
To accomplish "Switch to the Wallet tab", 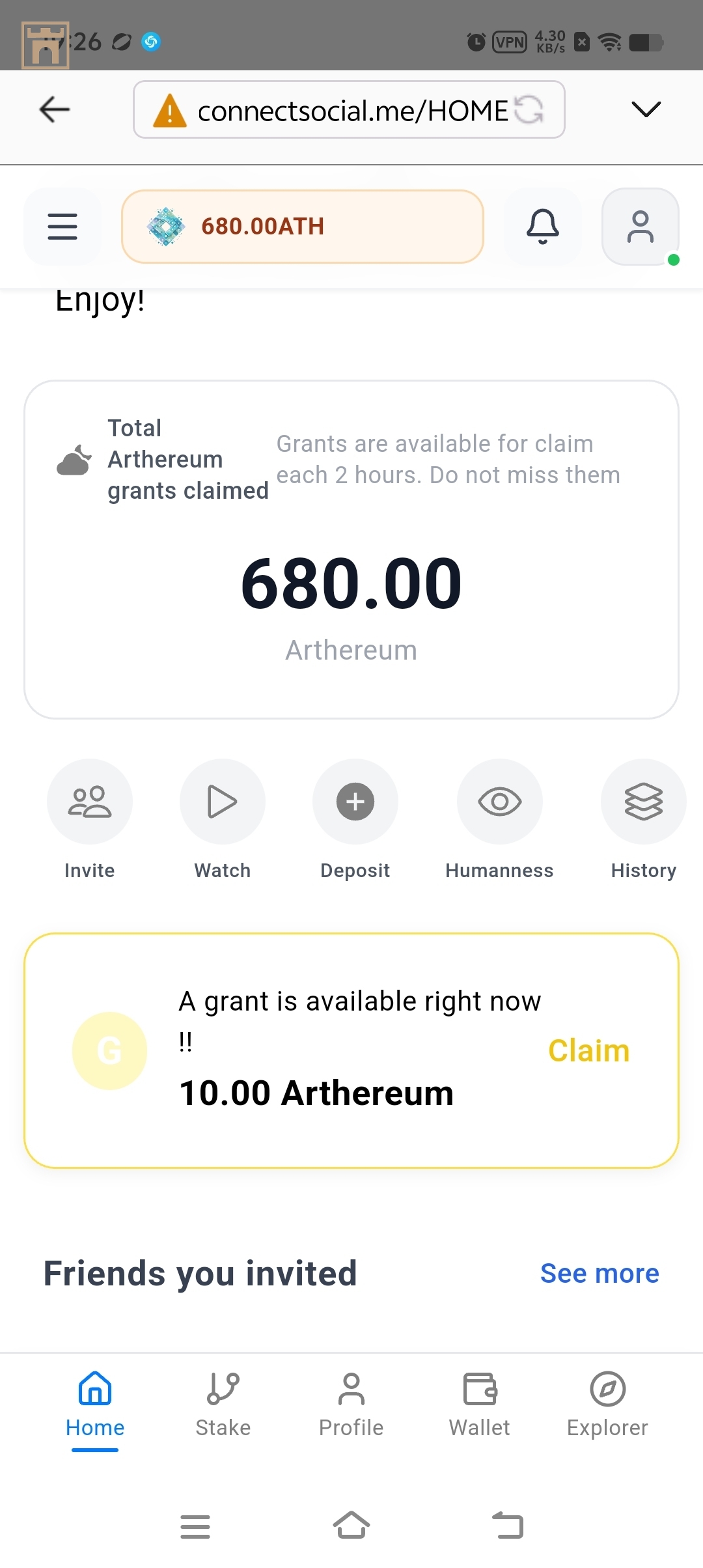I will point(480,1405).
